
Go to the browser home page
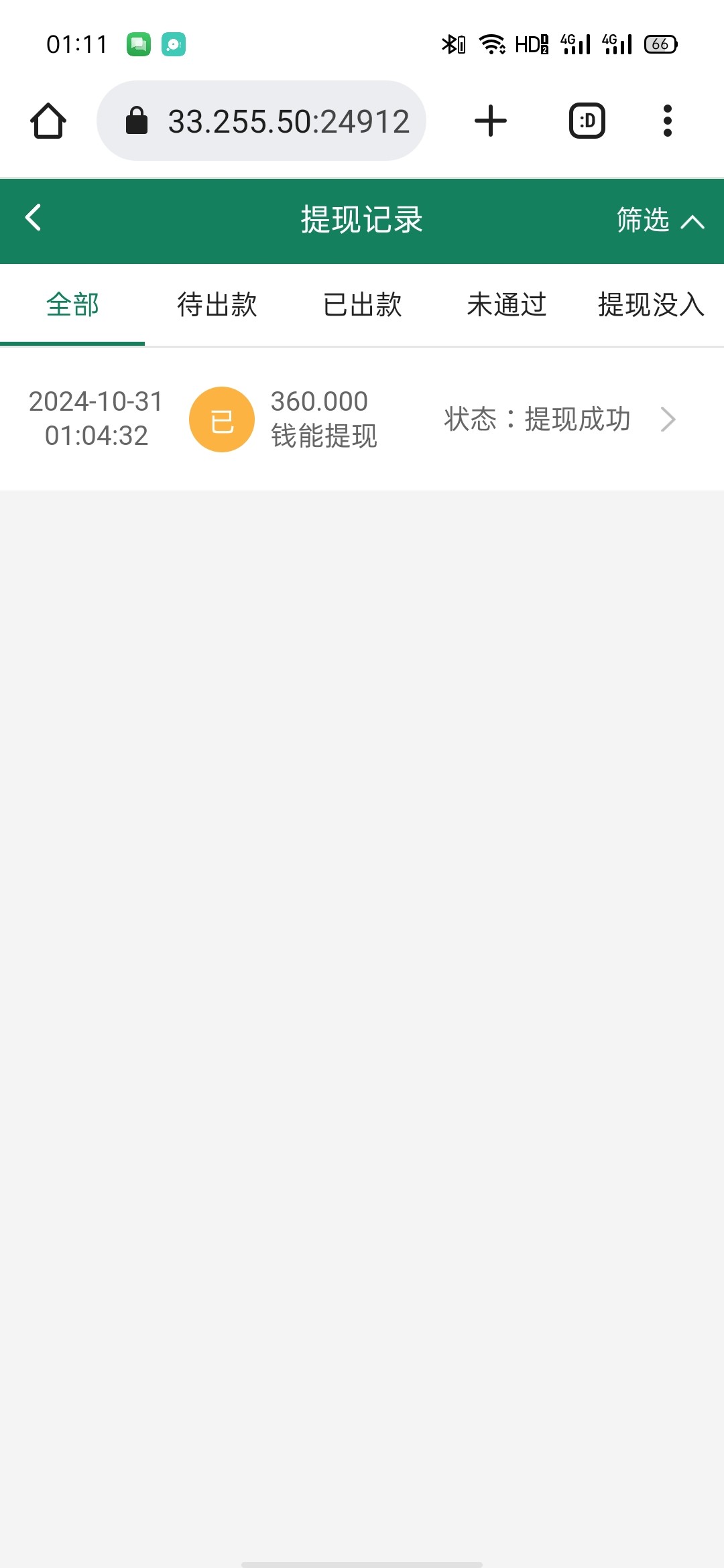48,121
